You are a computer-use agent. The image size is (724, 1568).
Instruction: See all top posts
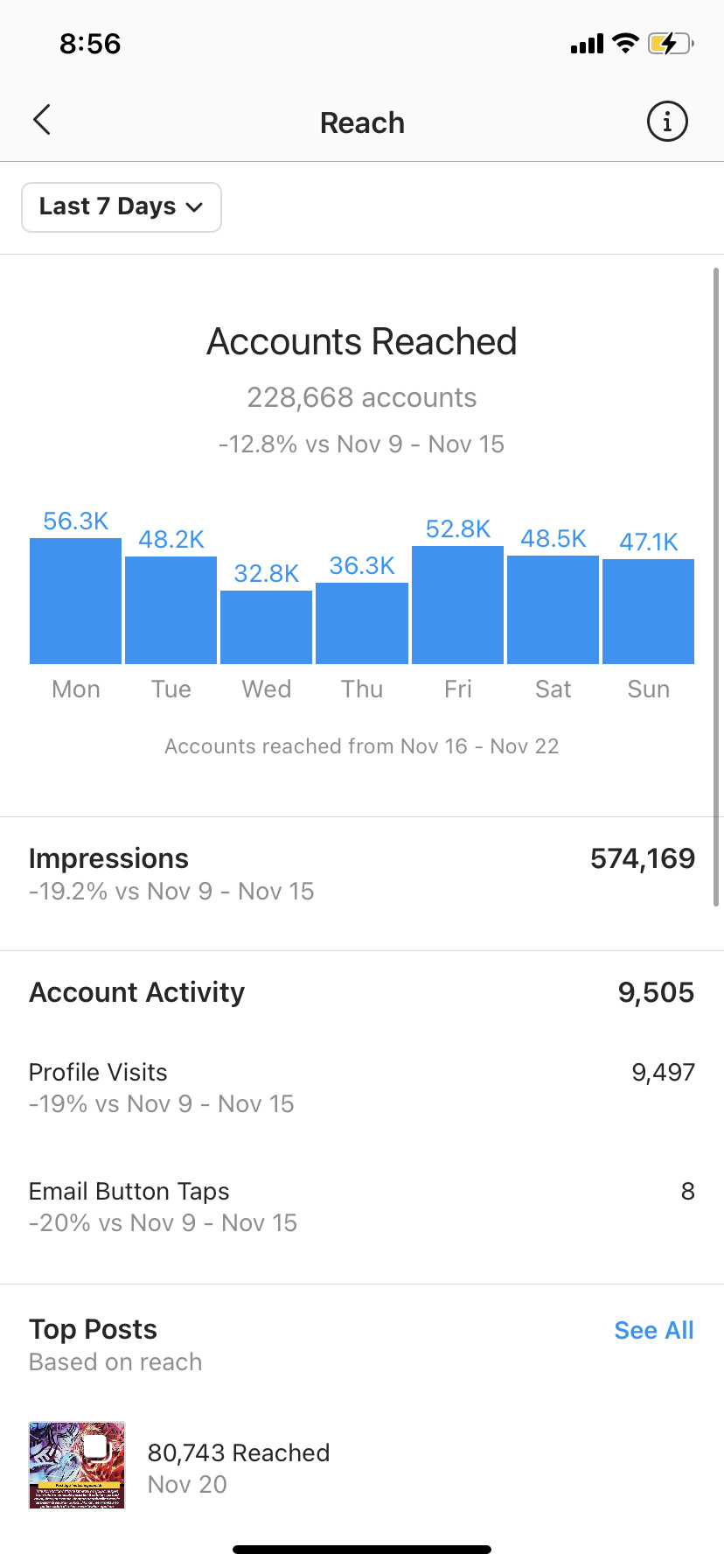click(653, 1330)
